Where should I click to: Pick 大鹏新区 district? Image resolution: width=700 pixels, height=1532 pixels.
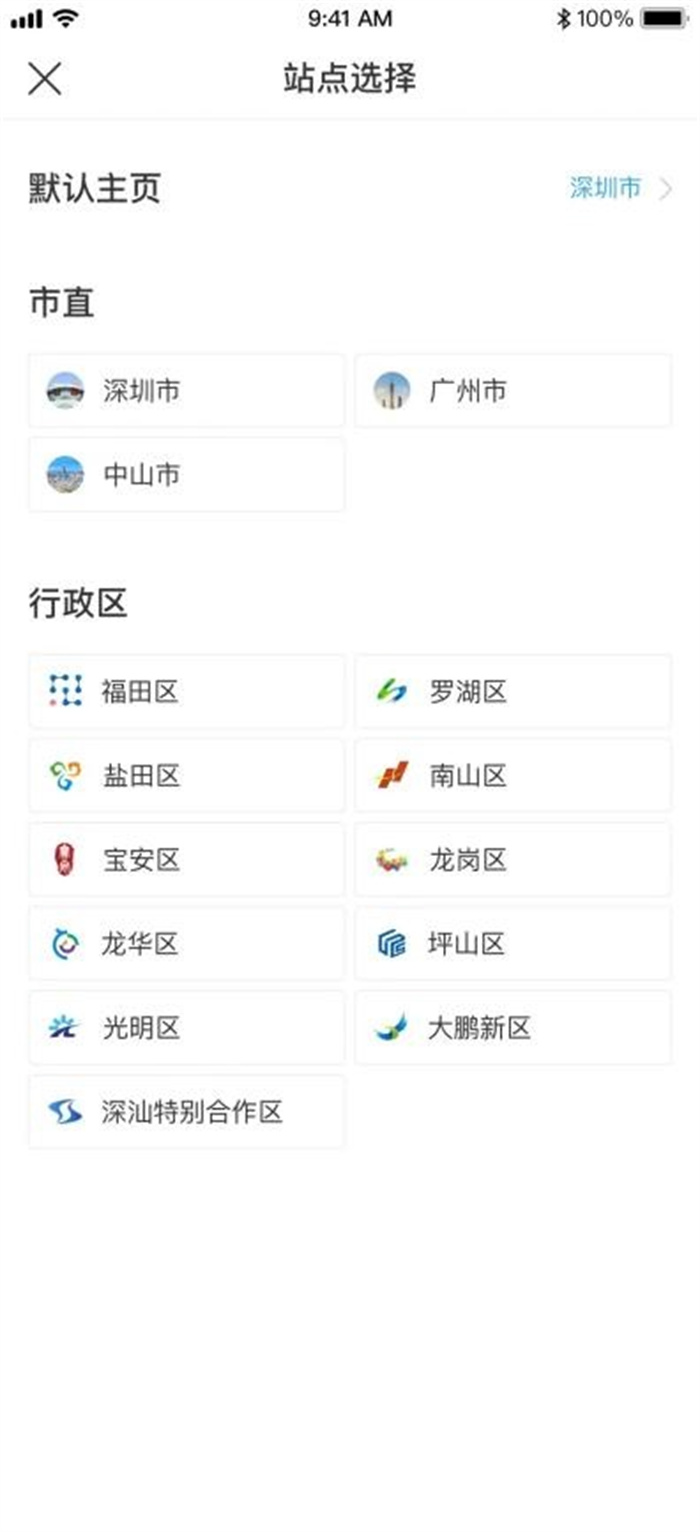point(513,1027)
